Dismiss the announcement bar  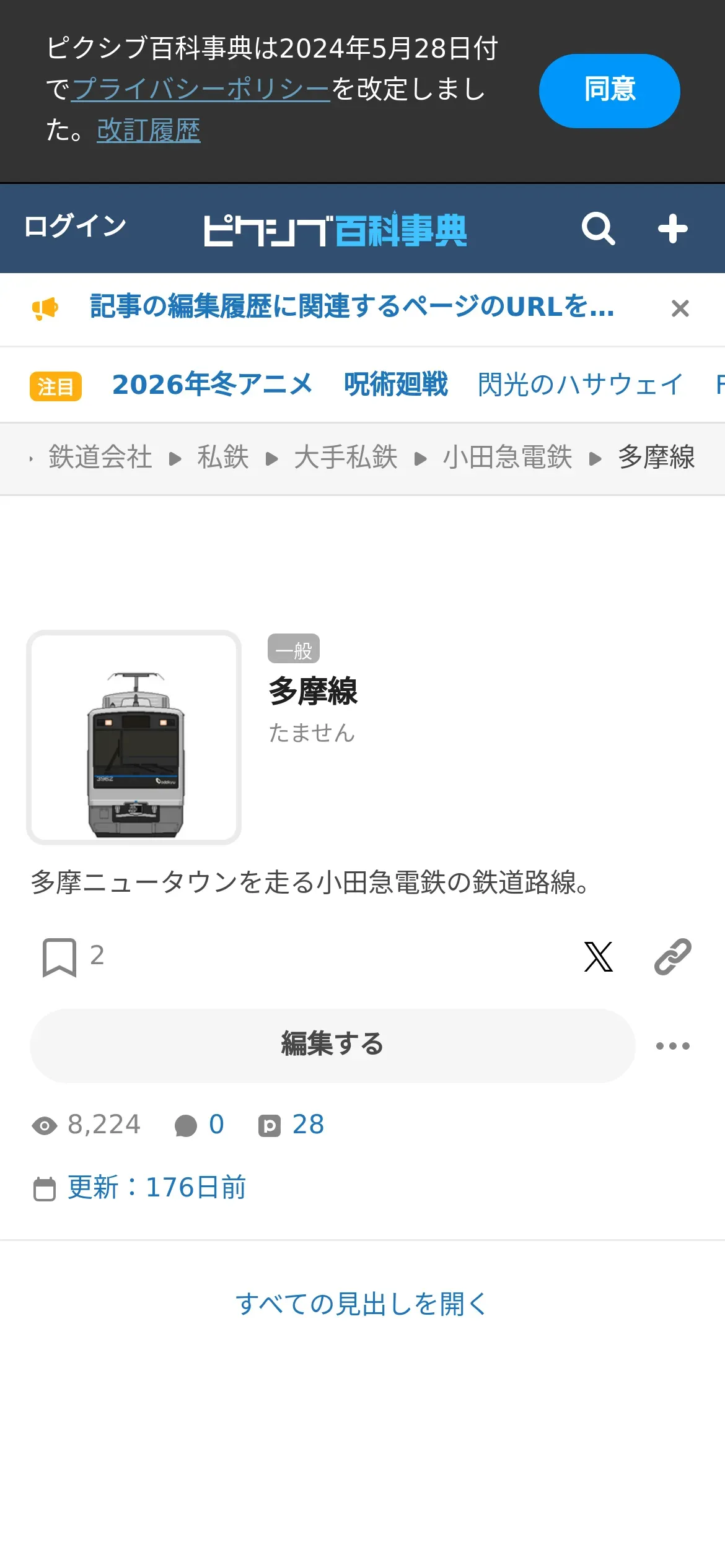click(680, 308)
